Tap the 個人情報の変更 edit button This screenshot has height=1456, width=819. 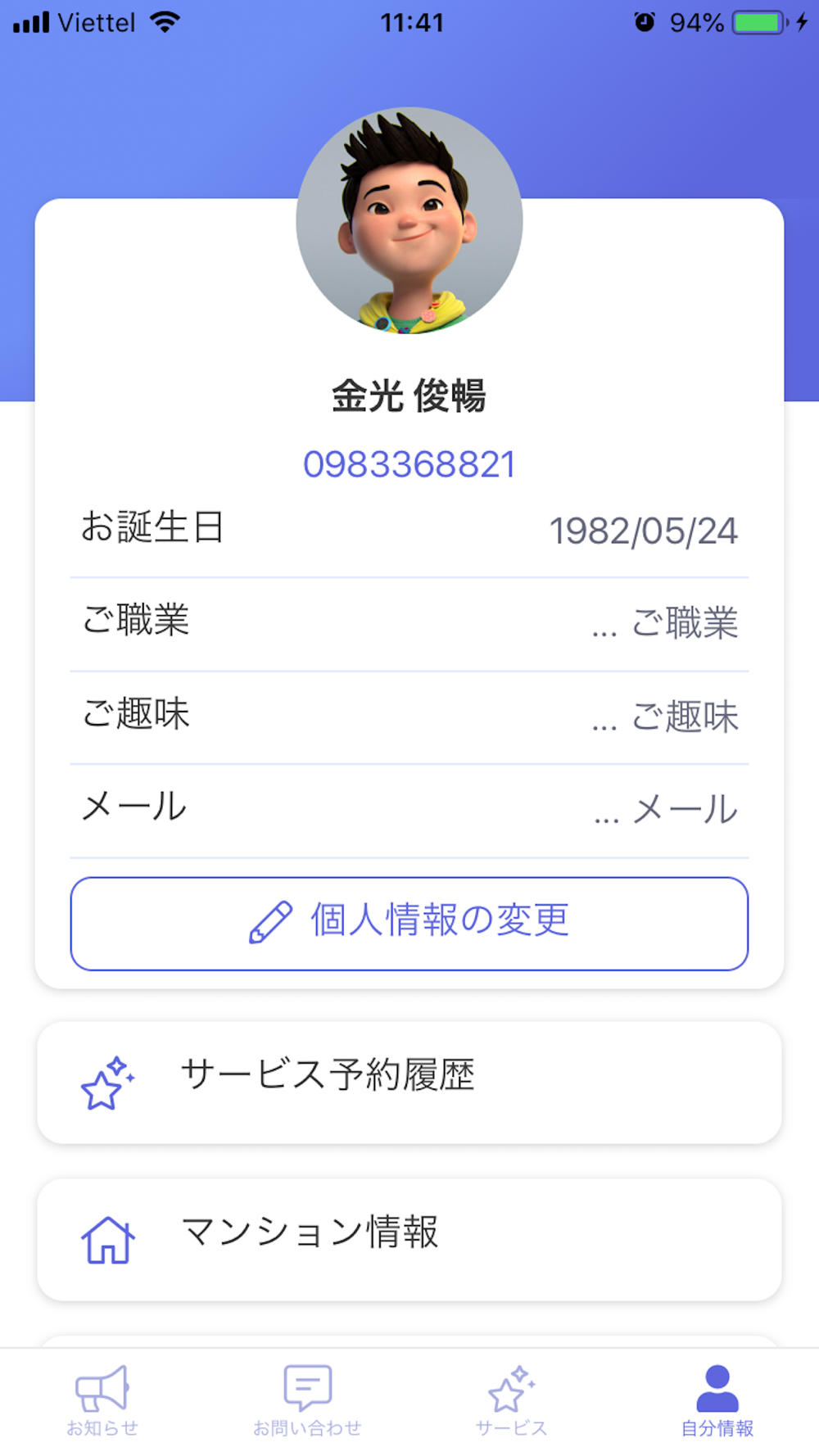(409, 924)
